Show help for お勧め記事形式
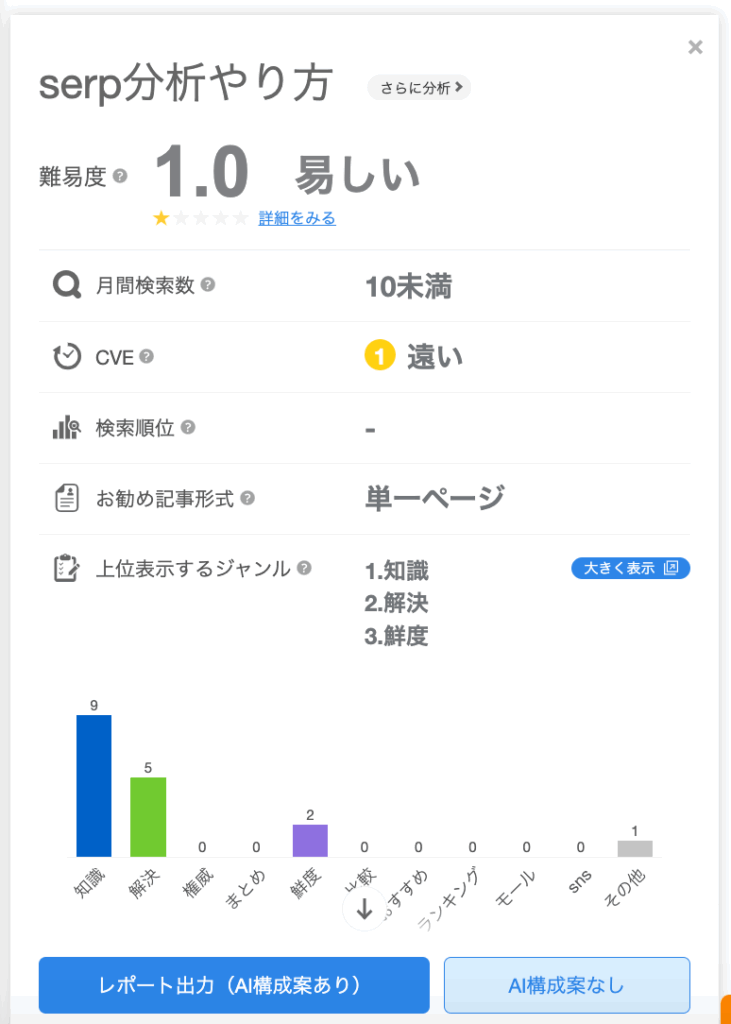The height and width of the screenshot is (1024, 731). click(247, 498)
